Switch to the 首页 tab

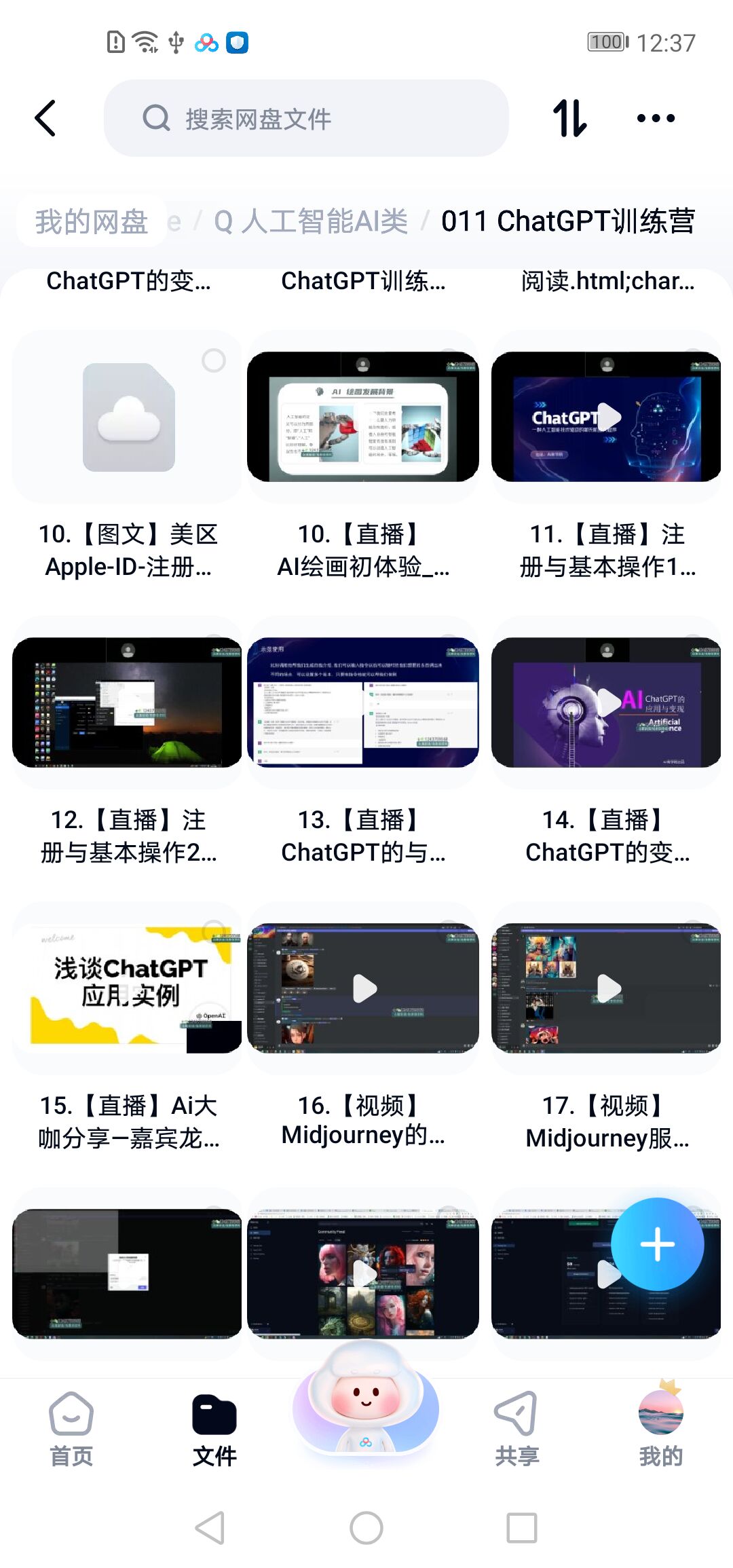click(x=71, y=1426)
